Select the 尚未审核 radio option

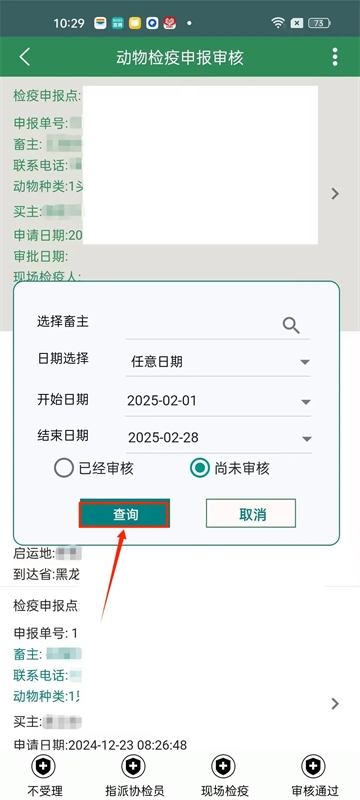point(230,469)
